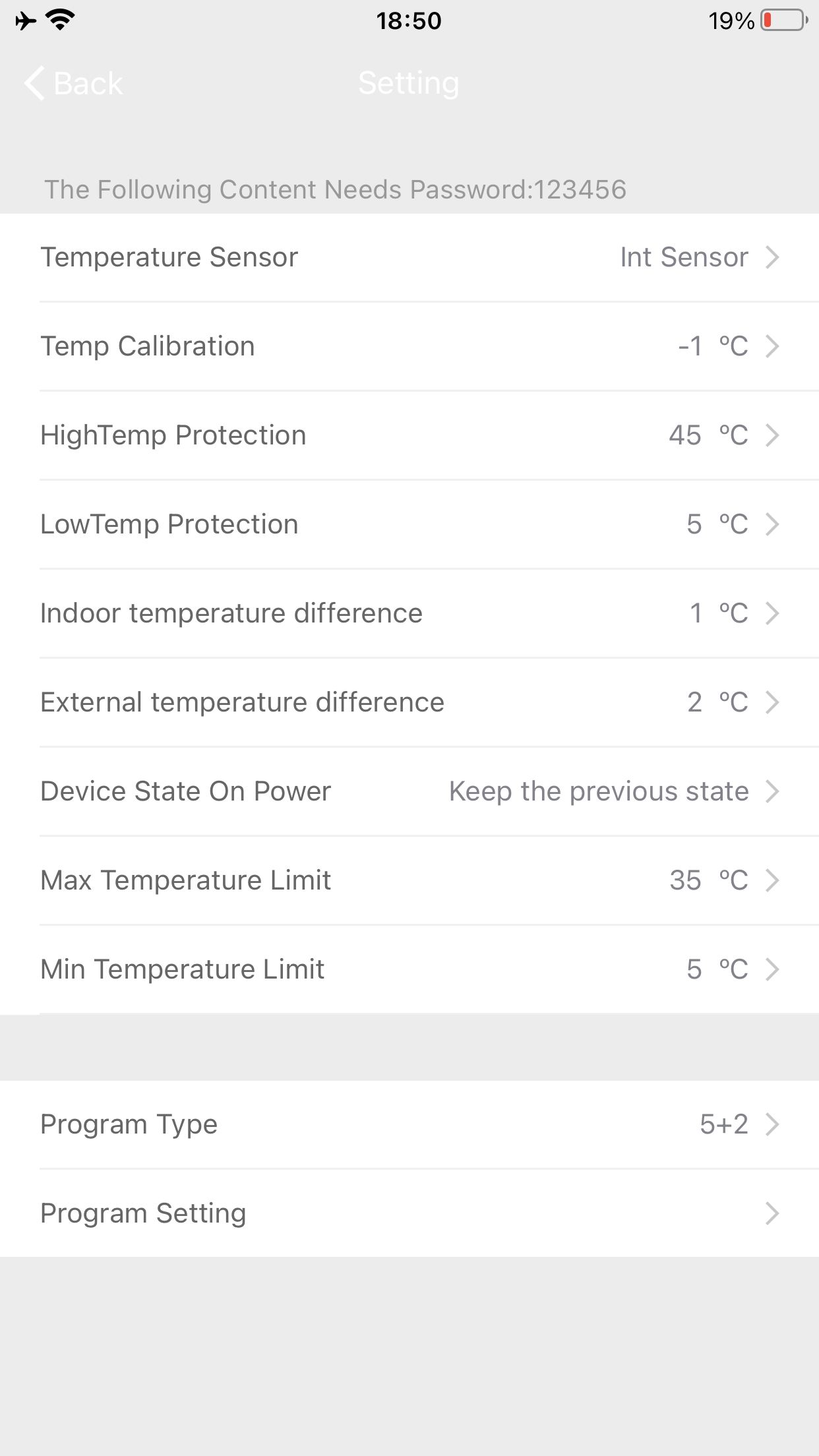Adjust Min Temperature Limit

[x=409, y=969]
